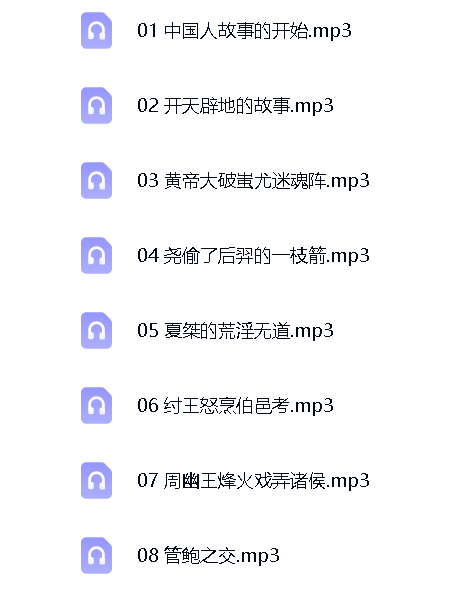Screen dimensions: 462x603
Task: Play 07 周幽王烽火戏弄诸侯.mp3
Action: click(x=253, y=481)
